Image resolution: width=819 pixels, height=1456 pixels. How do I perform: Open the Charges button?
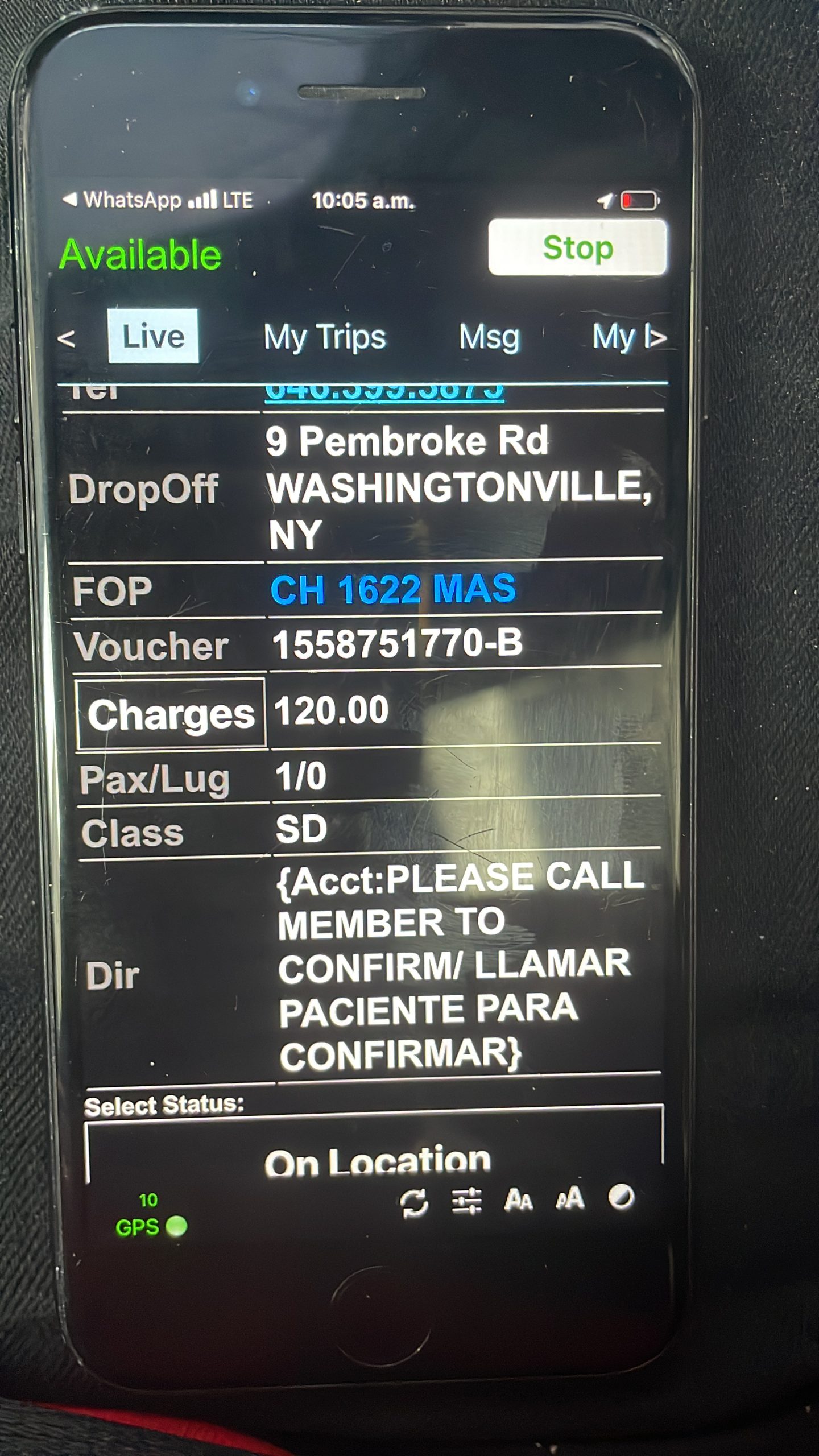[171, 713]
